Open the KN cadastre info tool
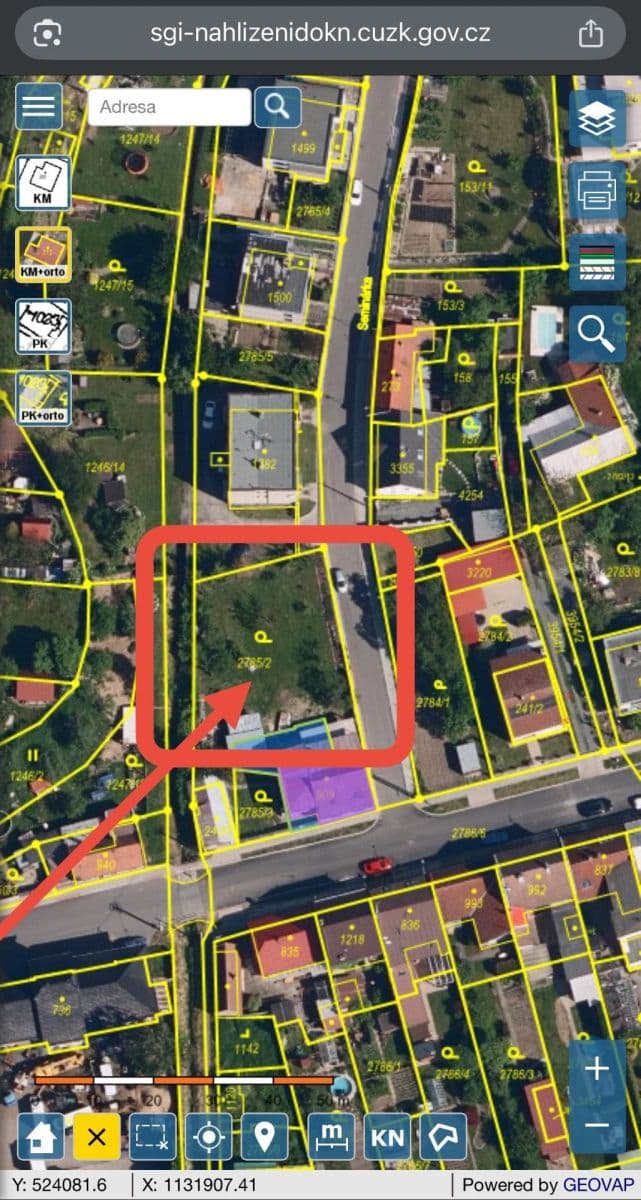Viewport: 641px width, 1200px height. [x=388, y=1137]
